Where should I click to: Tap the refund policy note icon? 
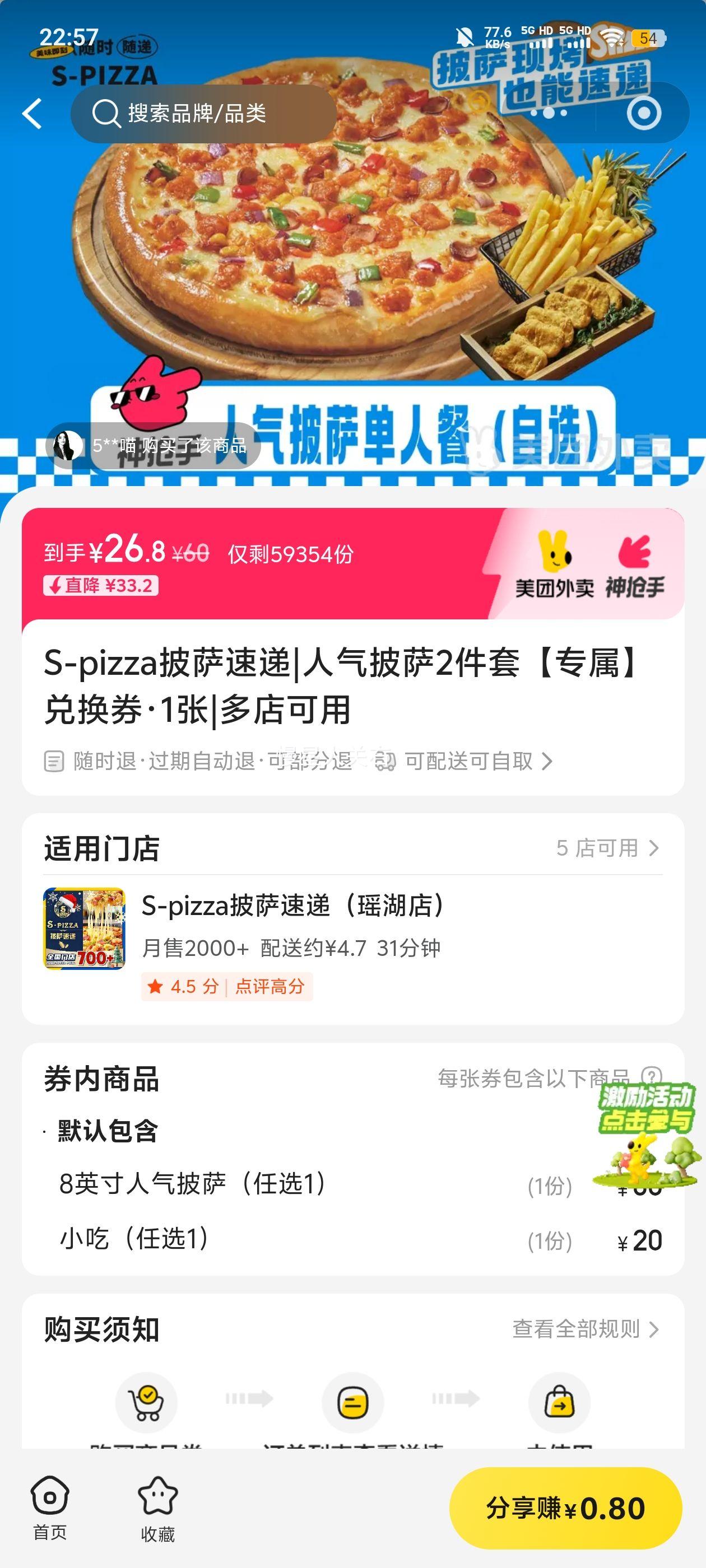point(54,761)
